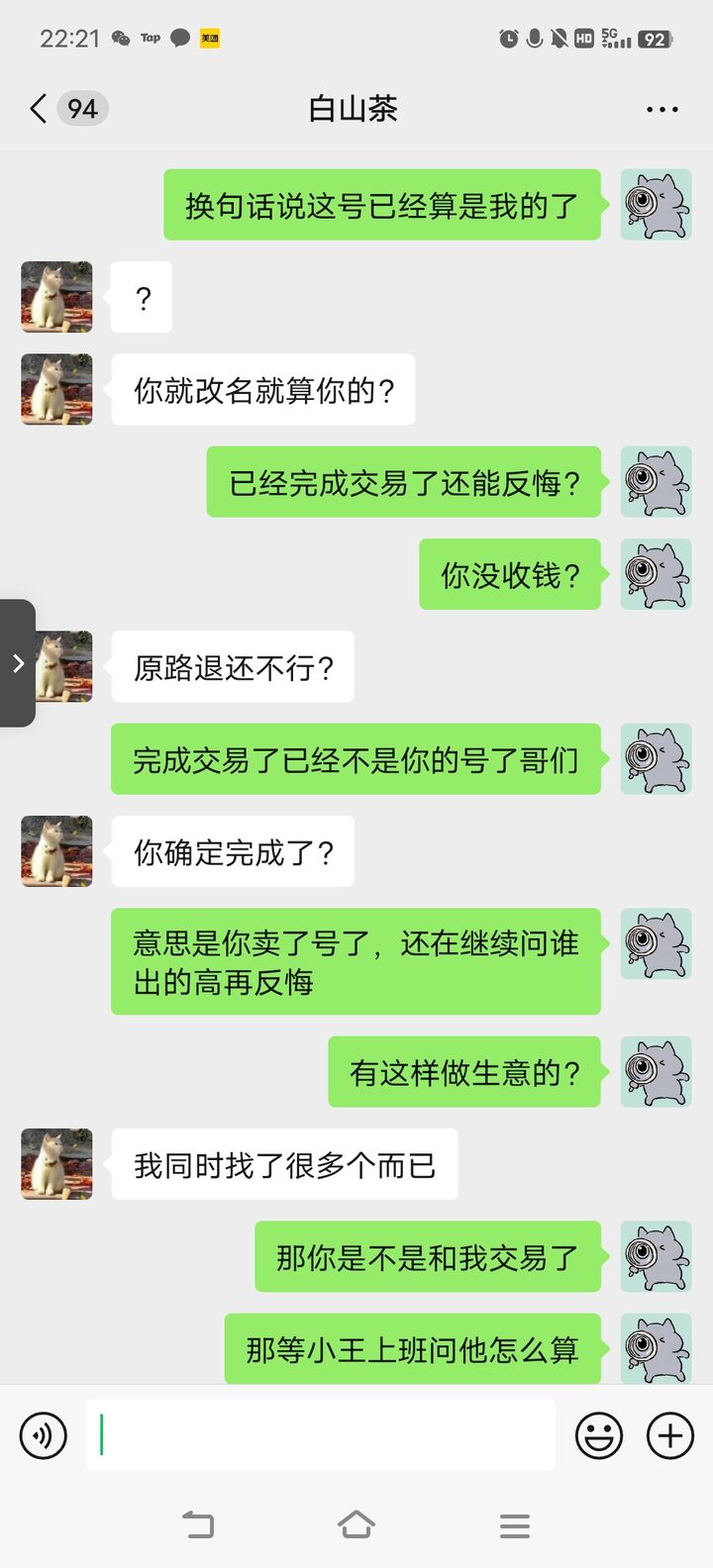Viewport: 713px width, 1568px height.
Task: Tap the system home button
Action: (x=356, y=1524)
